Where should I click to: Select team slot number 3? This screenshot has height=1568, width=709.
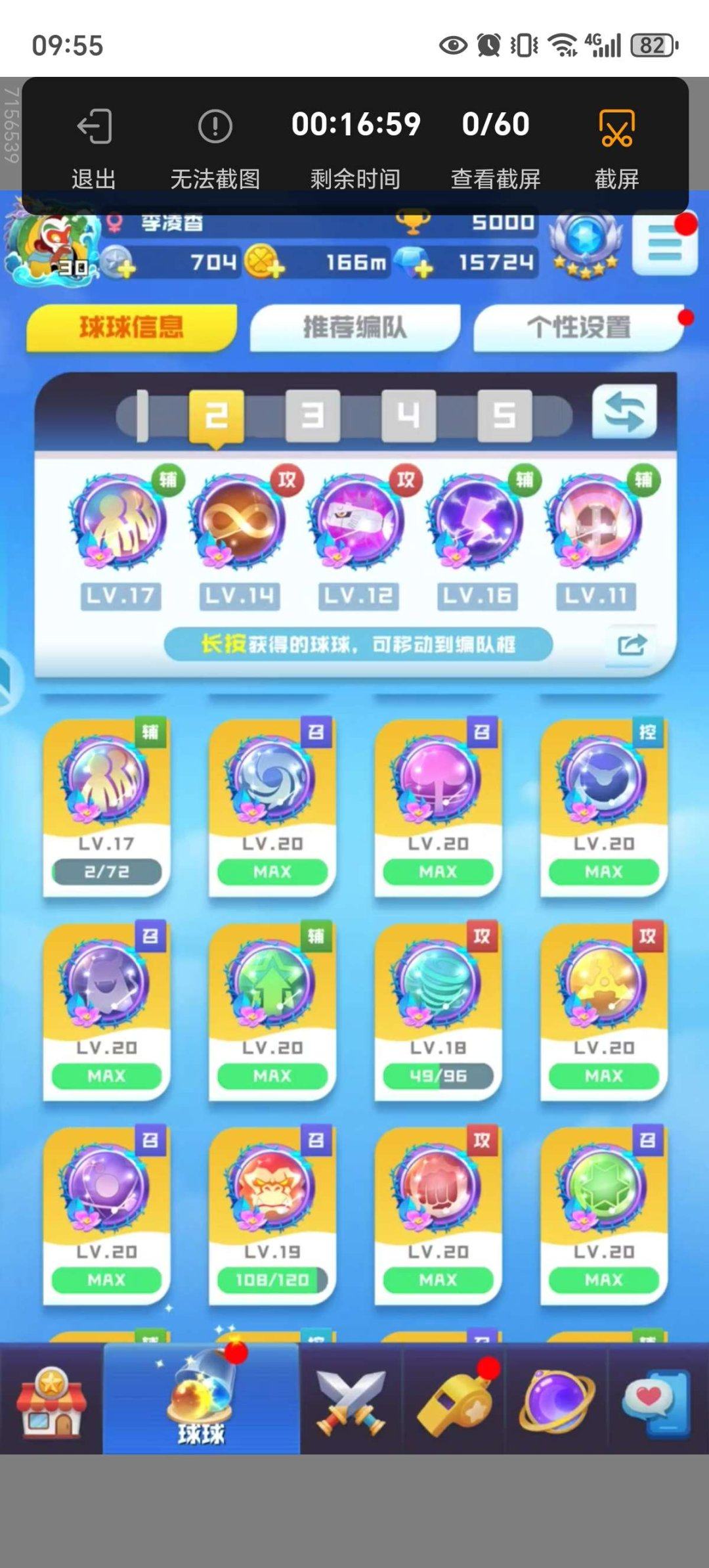(312, 415)
